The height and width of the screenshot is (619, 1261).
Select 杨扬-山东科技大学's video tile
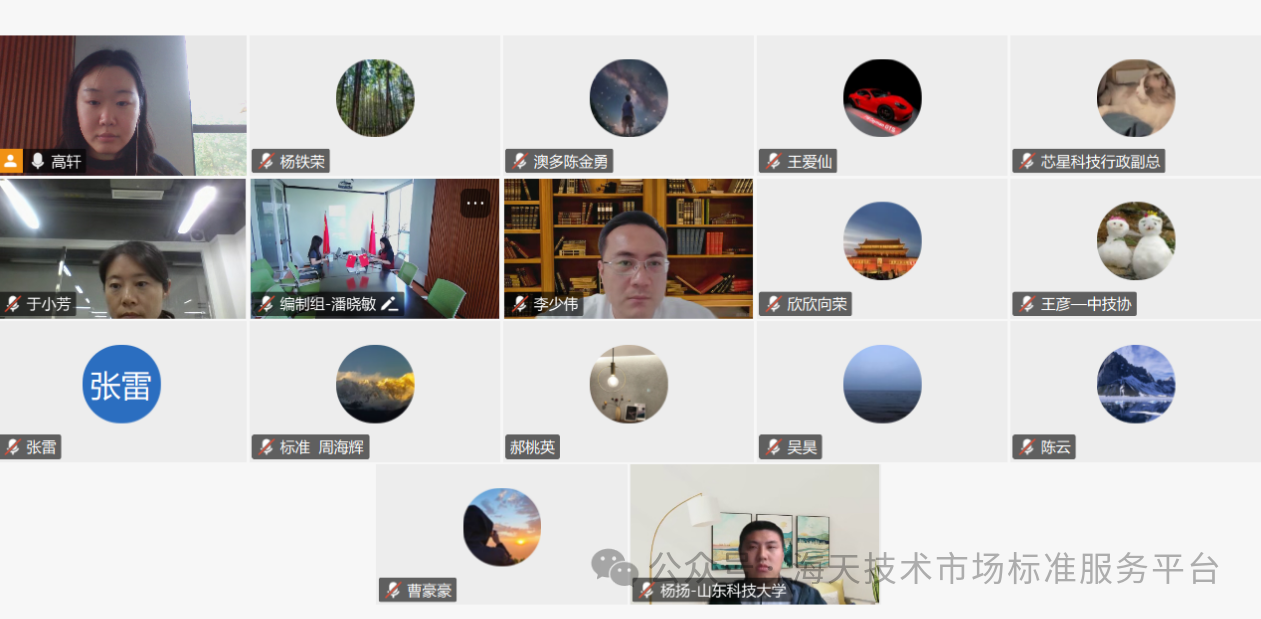[x=755, y=530]
